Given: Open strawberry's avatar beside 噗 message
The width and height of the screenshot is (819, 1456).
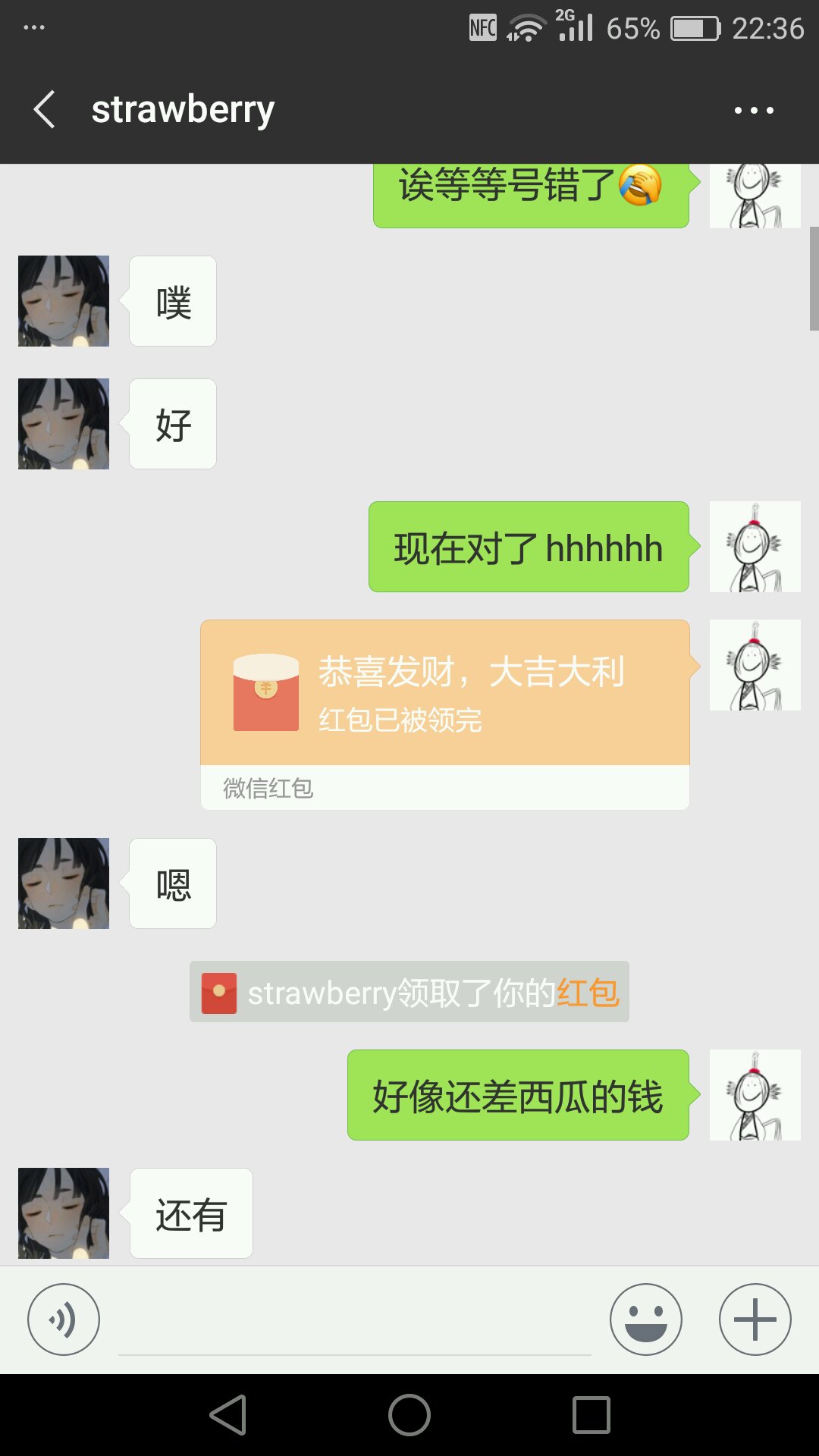Looking at the screenshot, I should tap(64, 301).
